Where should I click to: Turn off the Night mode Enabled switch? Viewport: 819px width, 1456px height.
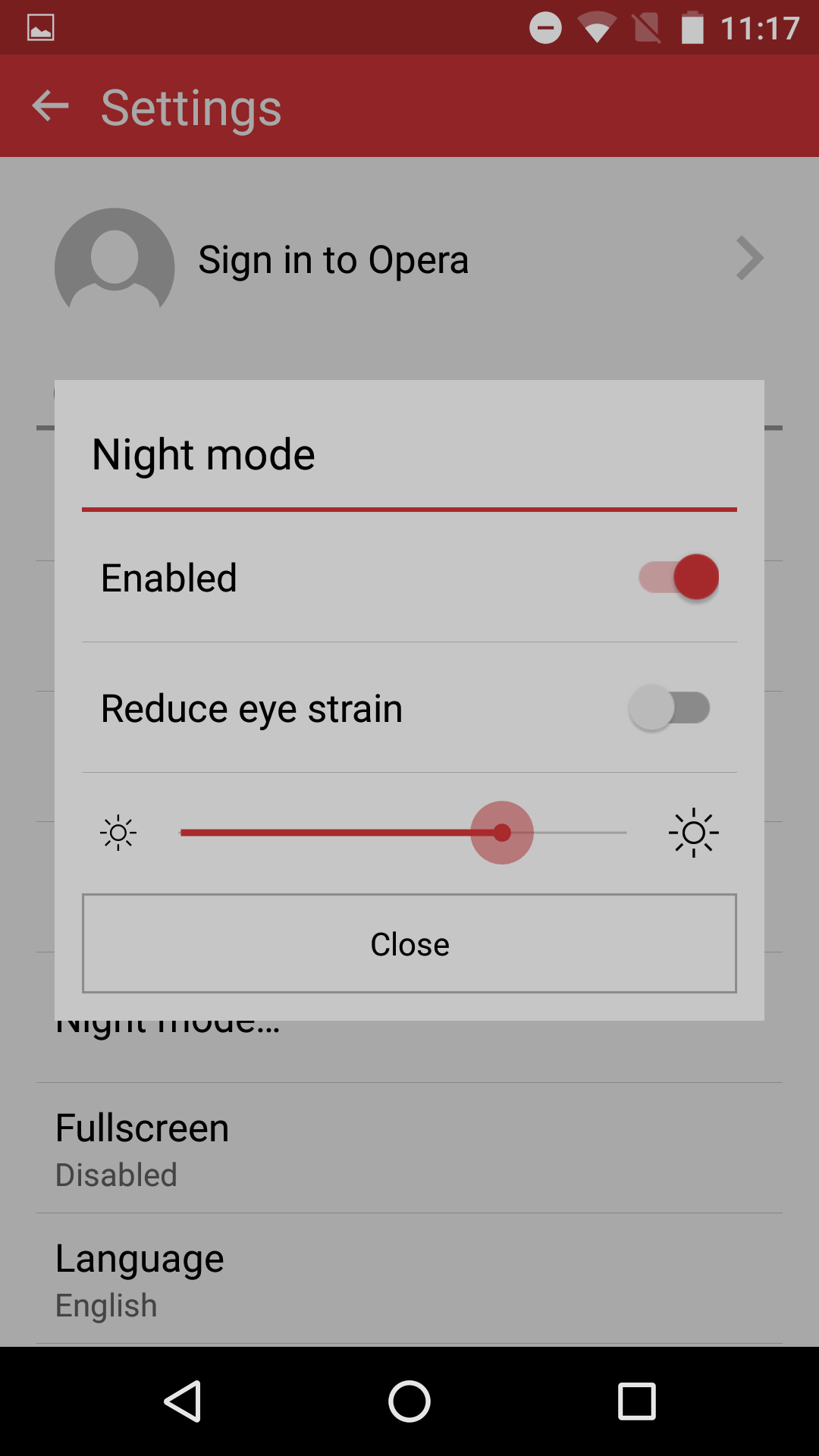tap(679, 578)
